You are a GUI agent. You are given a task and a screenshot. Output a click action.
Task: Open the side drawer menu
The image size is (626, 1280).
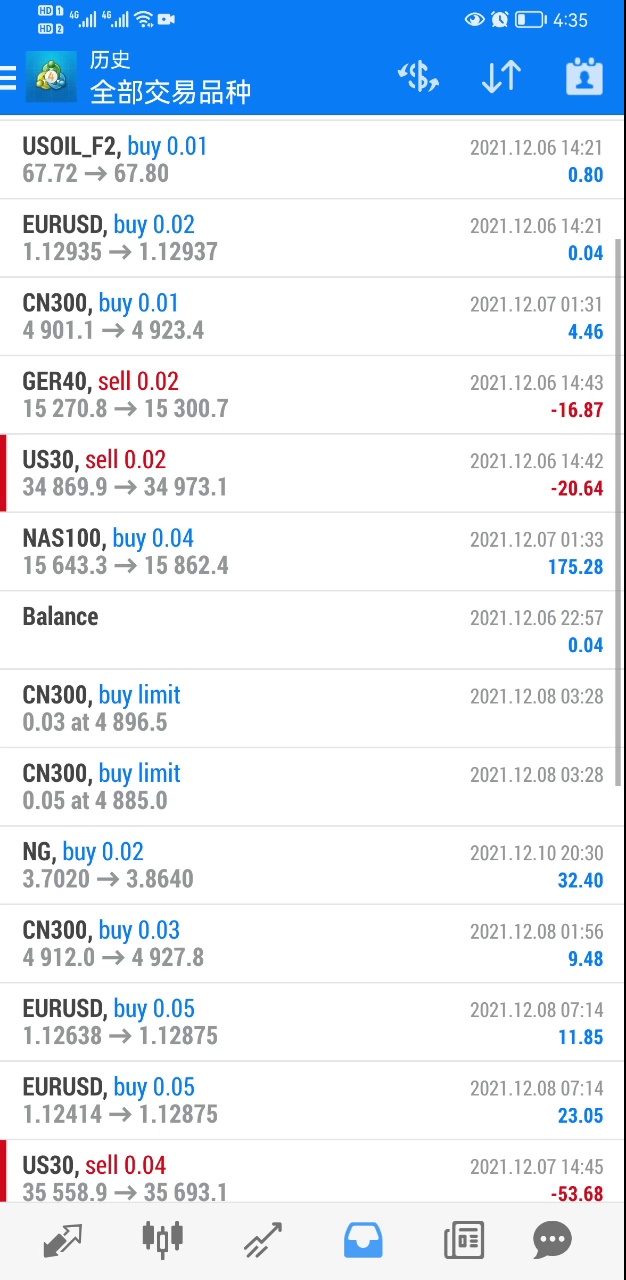pyautogui.click(x=10, y=77)
